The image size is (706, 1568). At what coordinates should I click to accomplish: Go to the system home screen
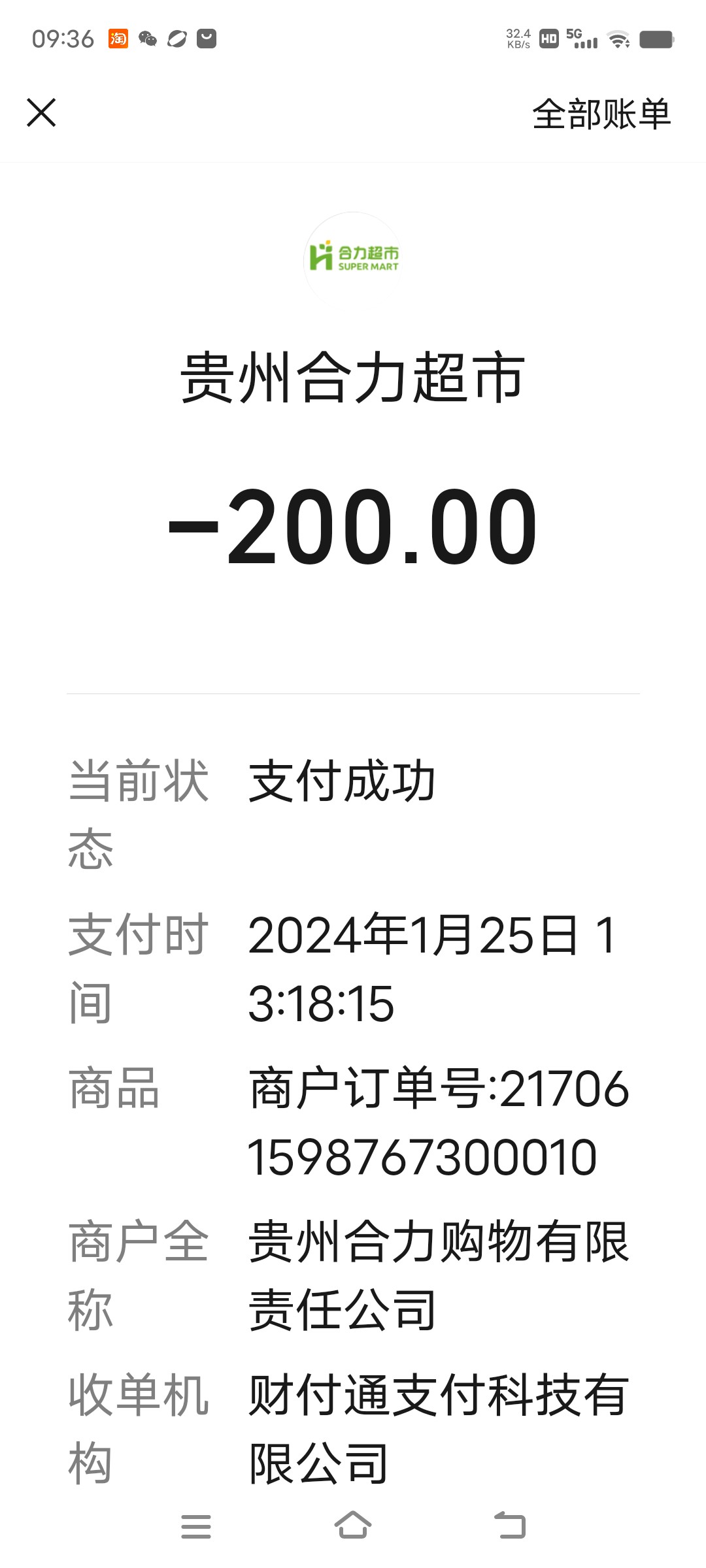coord(353,1526)
